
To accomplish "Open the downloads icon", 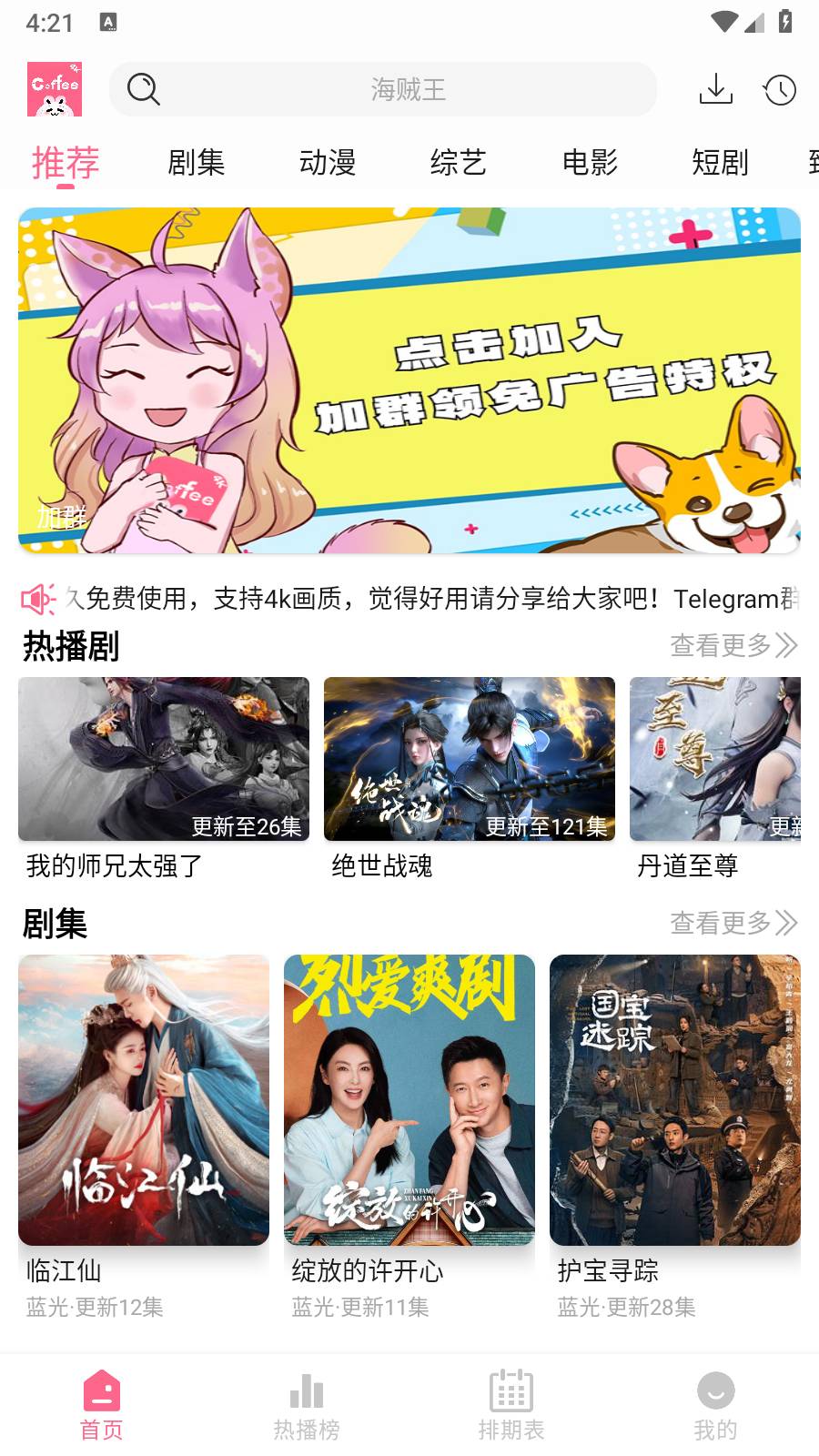I will (x=715, y=89).
